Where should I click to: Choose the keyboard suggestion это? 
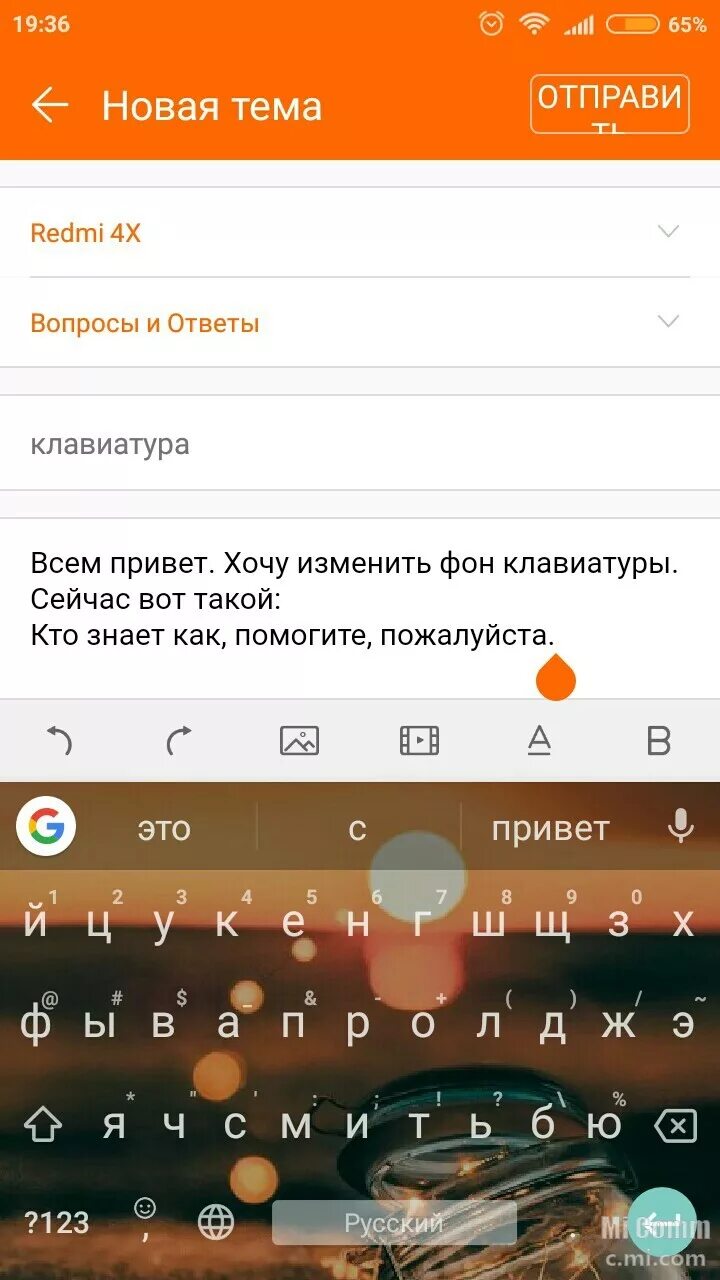coord(164,828)
